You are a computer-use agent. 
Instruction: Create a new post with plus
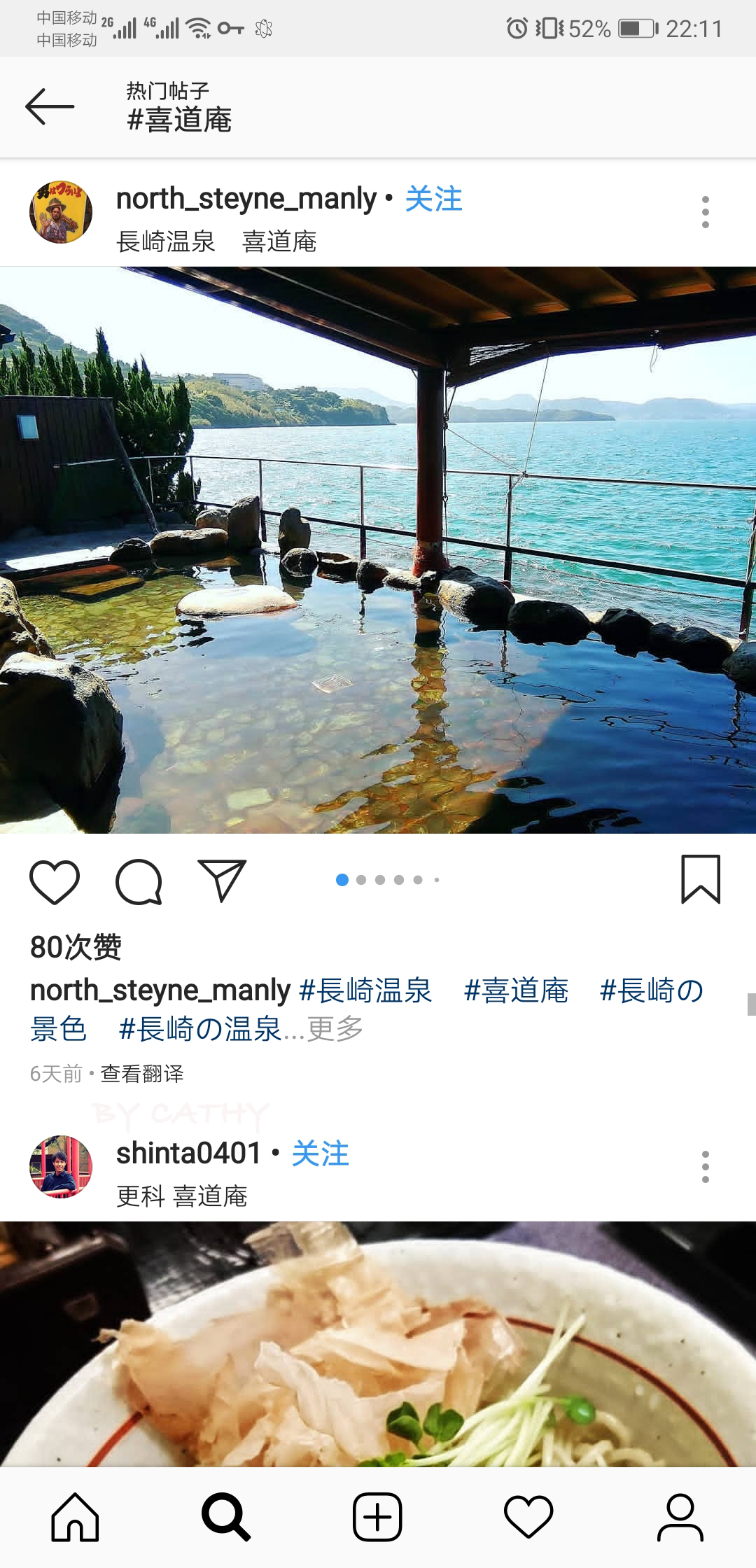coord(377,1518)
